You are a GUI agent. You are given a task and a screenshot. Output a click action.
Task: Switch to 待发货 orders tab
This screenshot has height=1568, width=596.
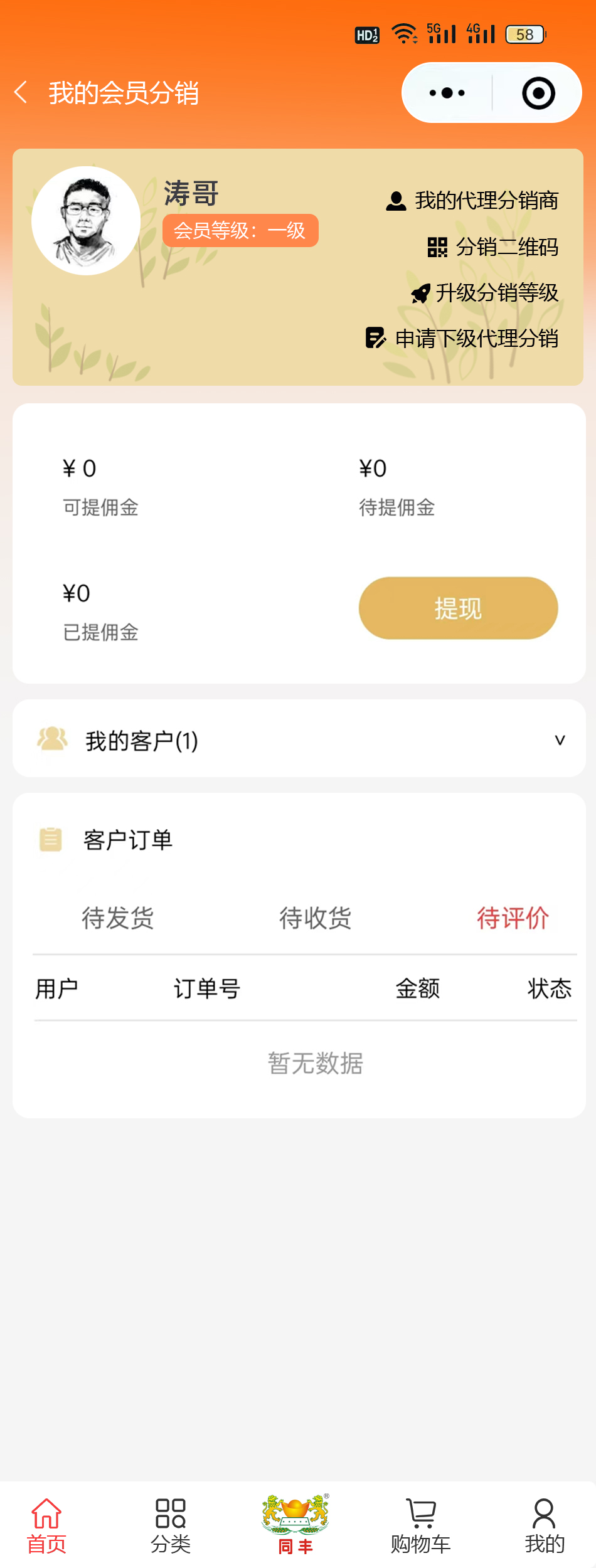(118, 918)
